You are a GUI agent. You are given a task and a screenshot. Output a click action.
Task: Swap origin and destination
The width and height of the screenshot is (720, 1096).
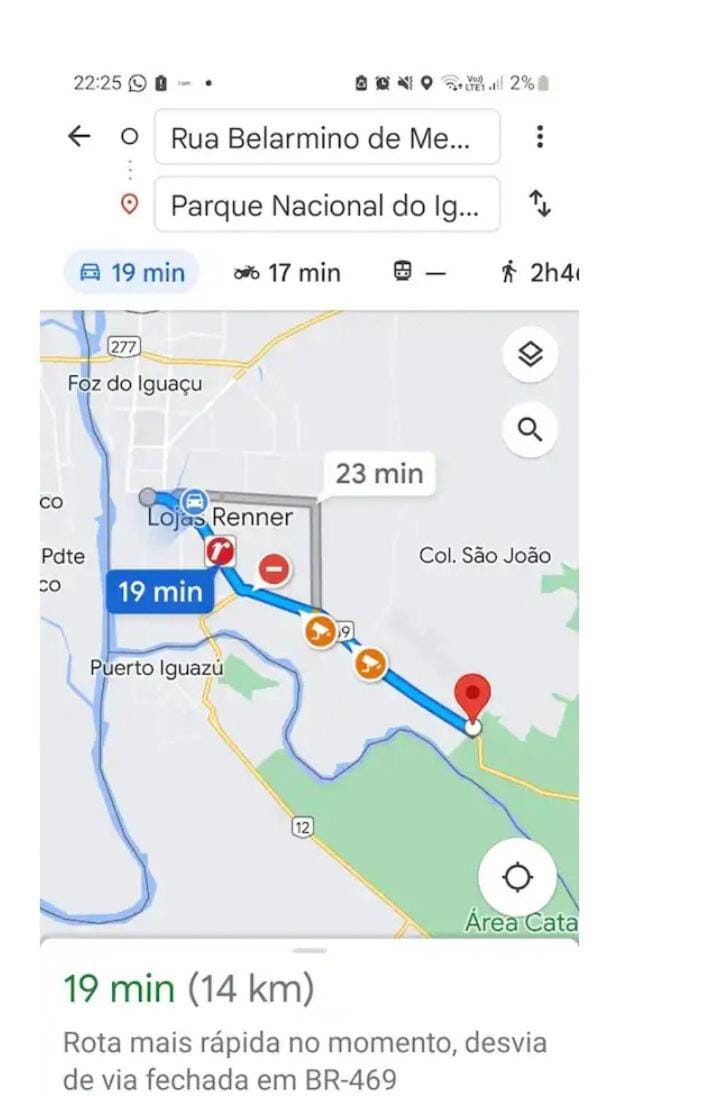click(540, 203)
